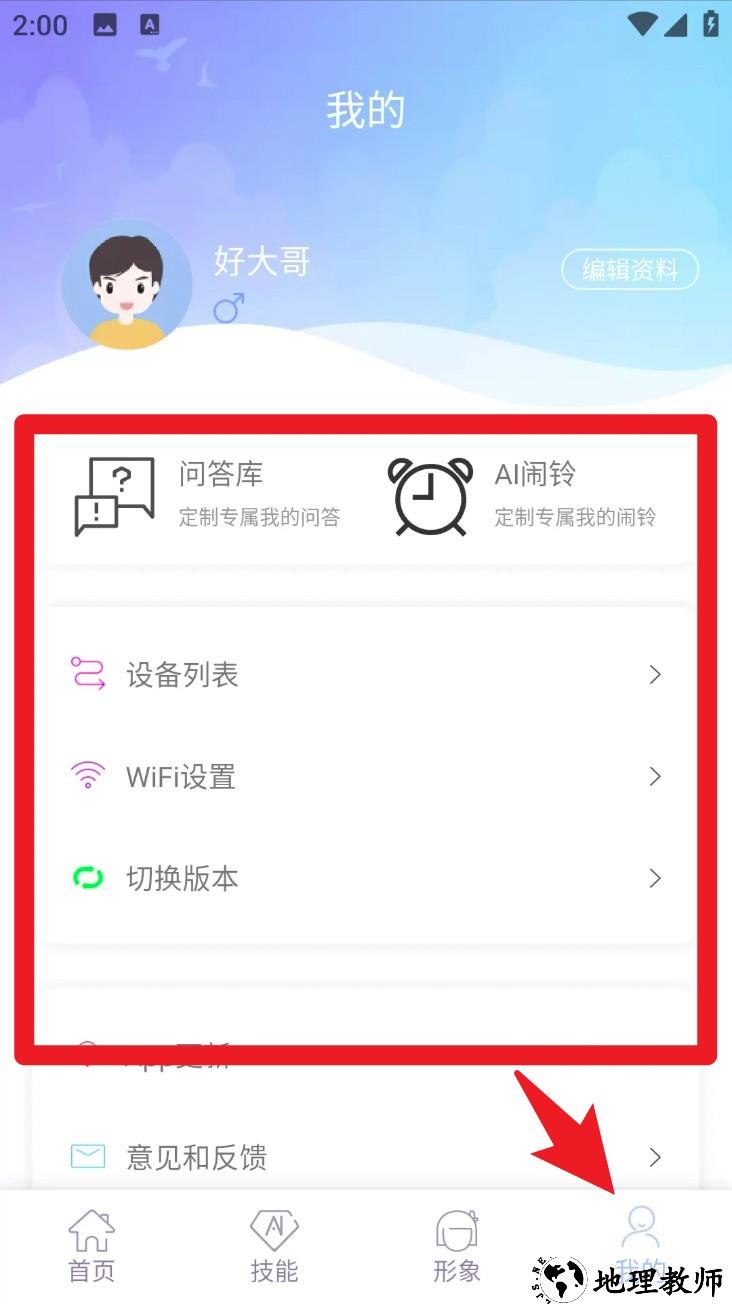Tap the profile avatar of 好大哥
Viewport: 732px width, 1304px height.
[127, 285]
